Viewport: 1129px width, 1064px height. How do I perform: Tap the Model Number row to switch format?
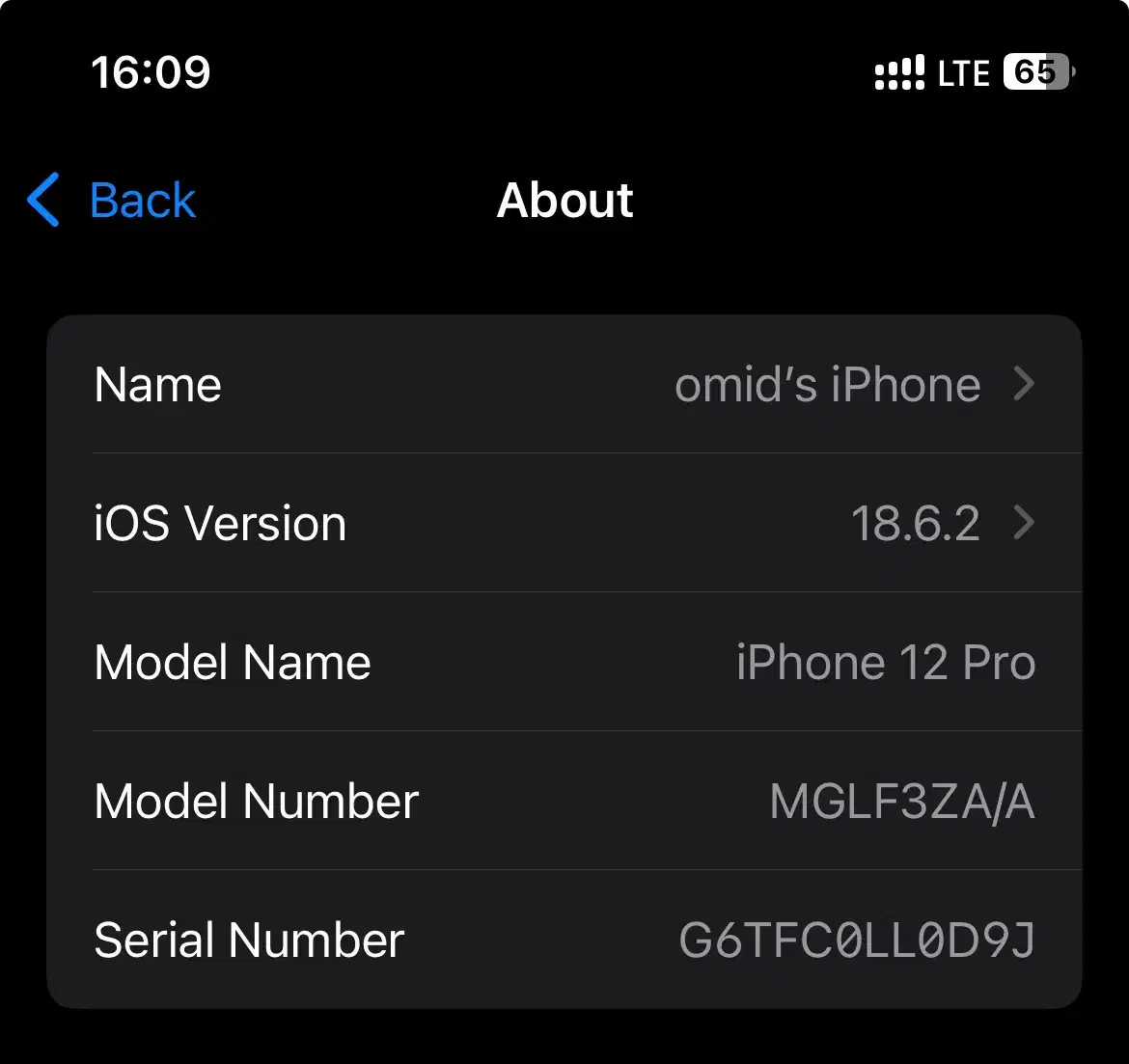click(x=564, y=802)
